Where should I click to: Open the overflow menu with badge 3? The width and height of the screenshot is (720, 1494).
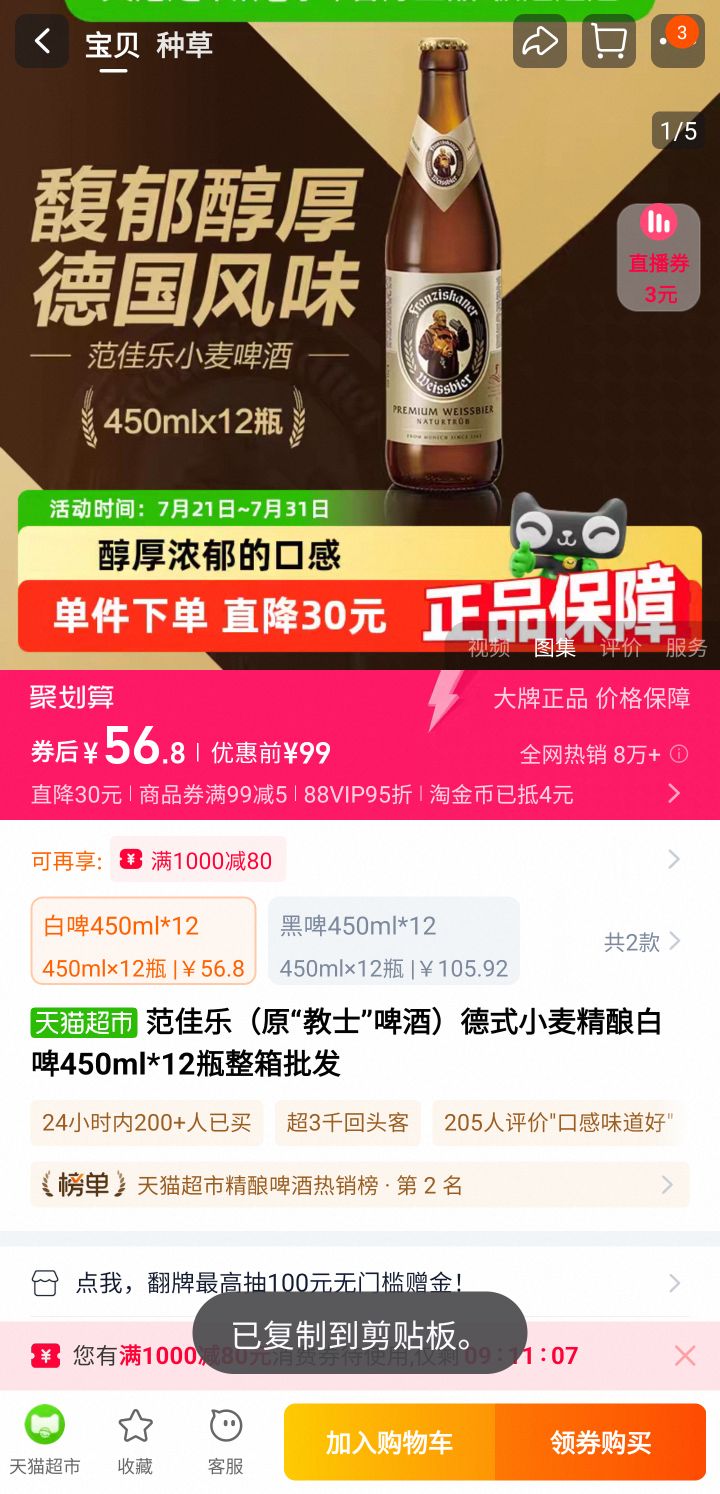pos(677,42)
